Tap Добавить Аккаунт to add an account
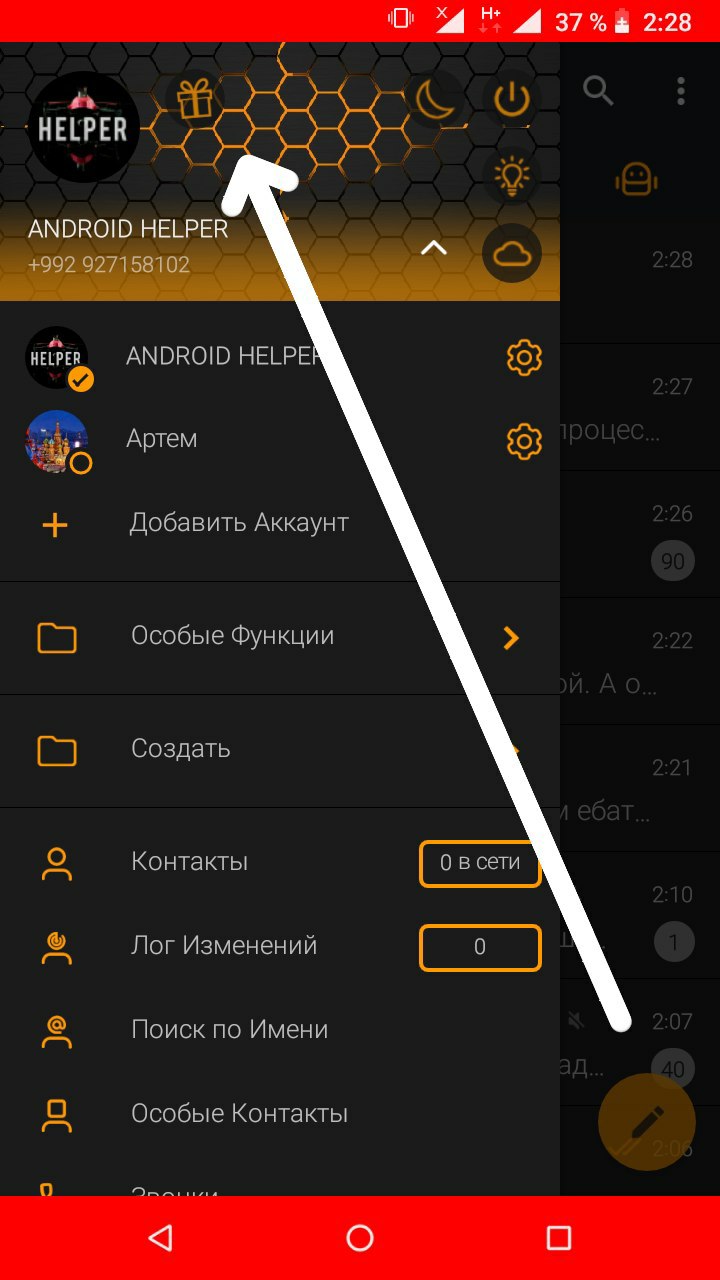This screenshot has width=720, height=1280. 238,523
